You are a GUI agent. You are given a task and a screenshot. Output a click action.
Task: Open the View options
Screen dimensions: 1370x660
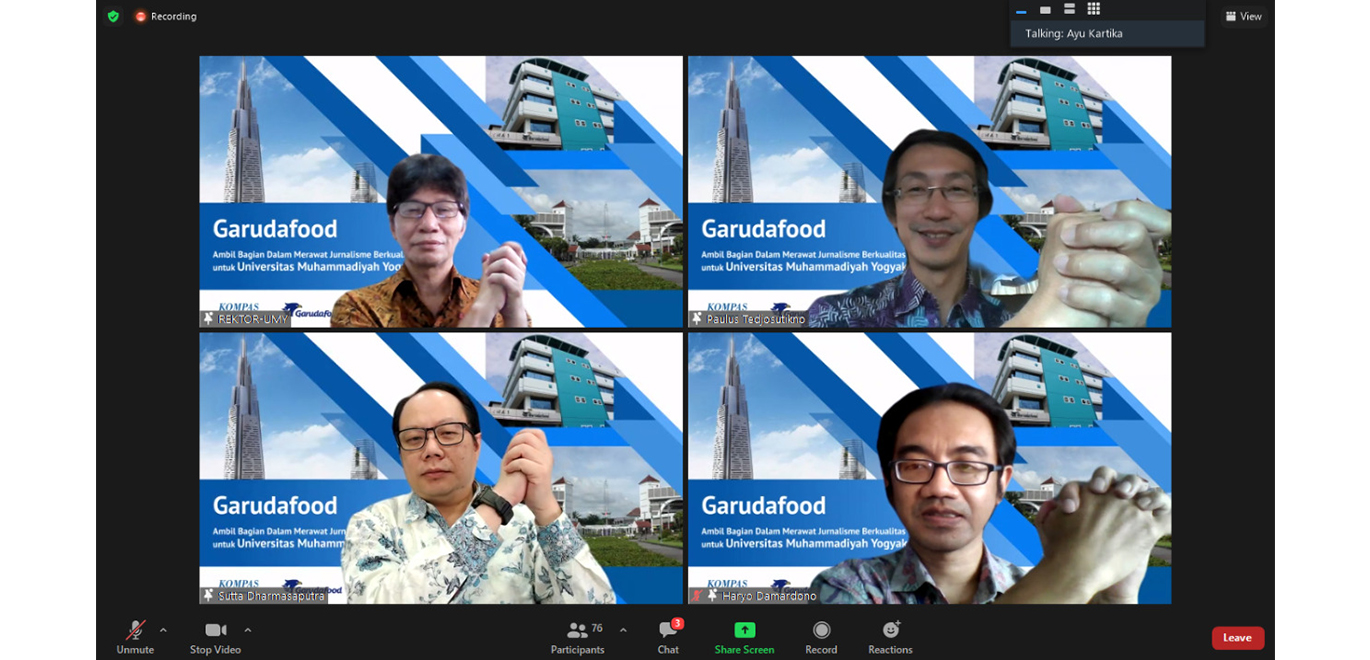1243,16
